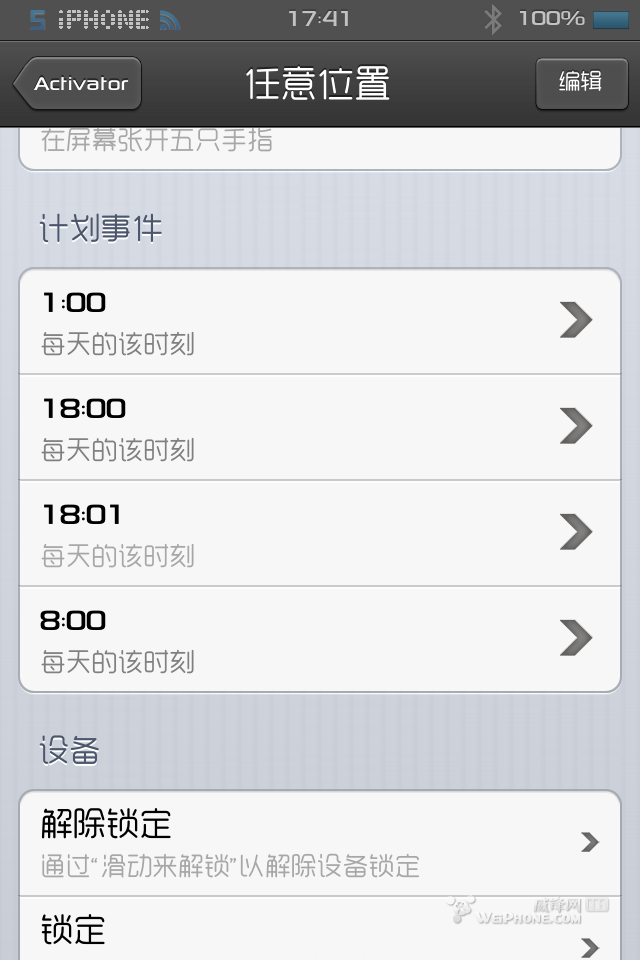Image resolution: width=640 pixels, height=960 pixels.
Task: Open the 锁定 lock setting
Action: click(x=320, y=932)
